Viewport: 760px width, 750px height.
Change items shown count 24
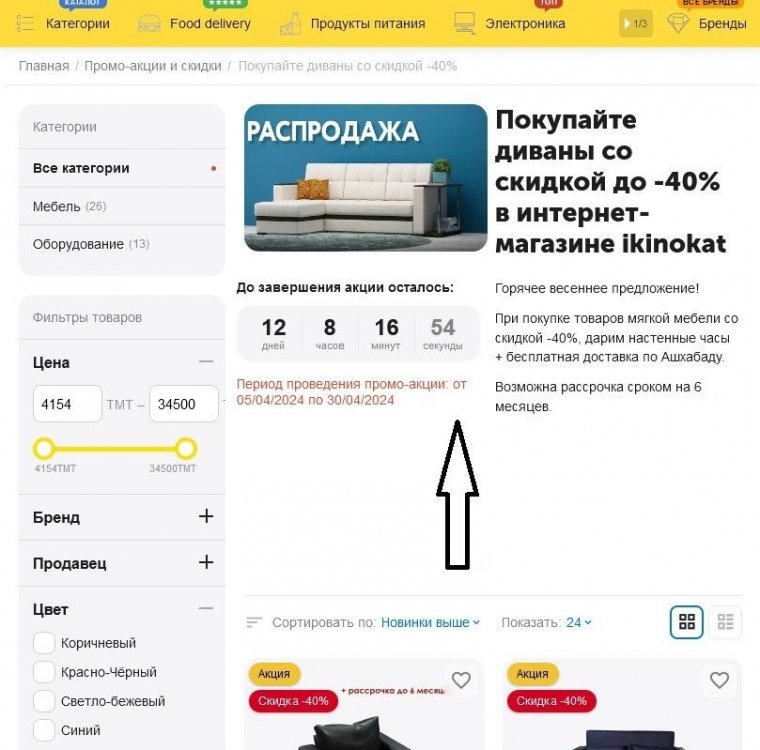click(x=578, y=622)
